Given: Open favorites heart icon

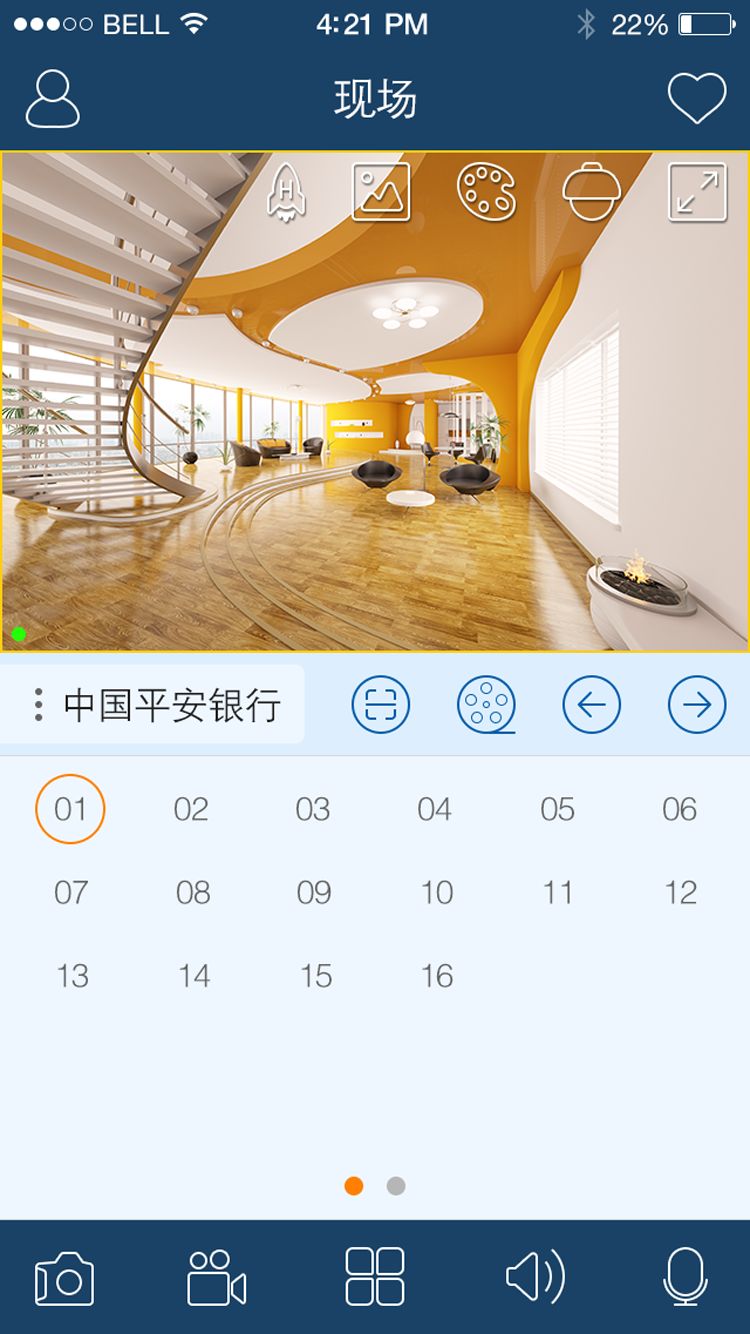Looking at the screenshot, I should (697, 99).
